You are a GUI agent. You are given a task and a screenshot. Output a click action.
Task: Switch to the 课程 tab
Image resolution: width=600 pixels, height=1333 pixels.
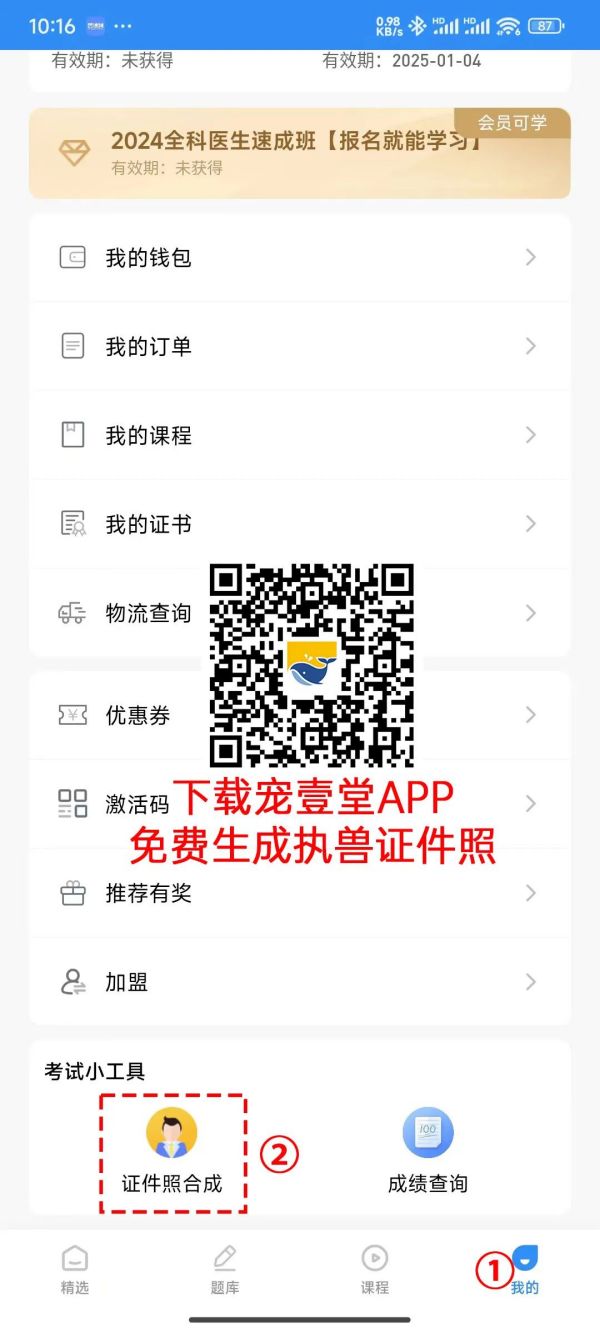tap(375, 1270)
